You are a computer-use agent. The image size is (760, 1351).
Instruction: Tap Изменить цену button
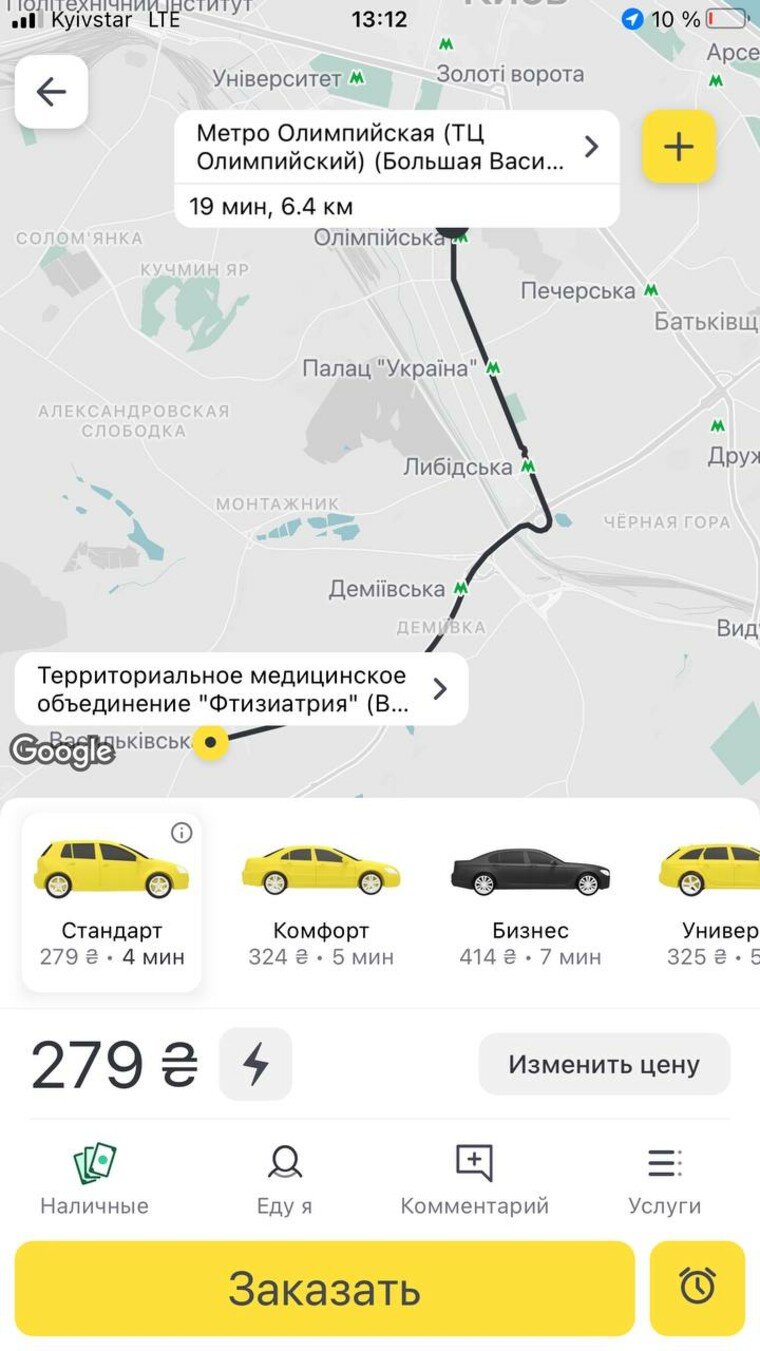point(604,1064)
